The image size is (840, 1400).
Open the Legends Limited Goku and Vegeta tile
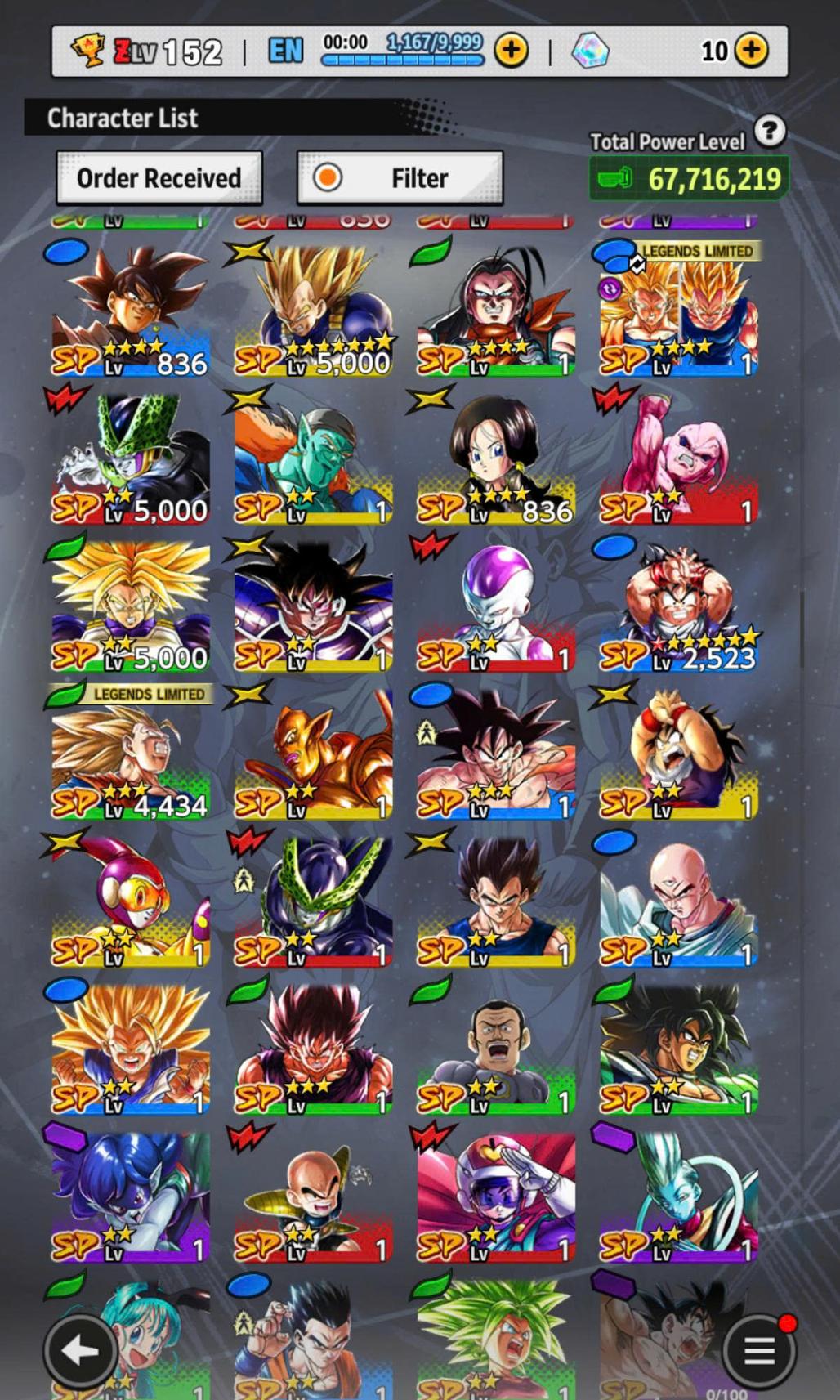pyautogui.click(x=678, y=312)
